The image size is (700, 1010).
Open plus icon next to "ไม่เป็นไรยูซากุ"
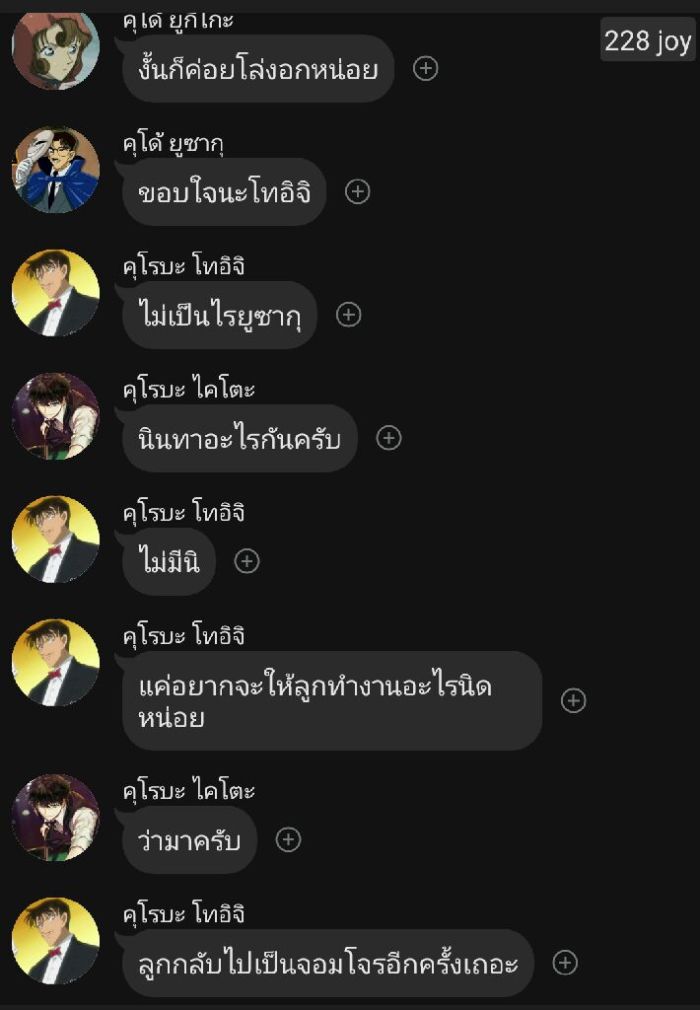[x=348, y=315]
